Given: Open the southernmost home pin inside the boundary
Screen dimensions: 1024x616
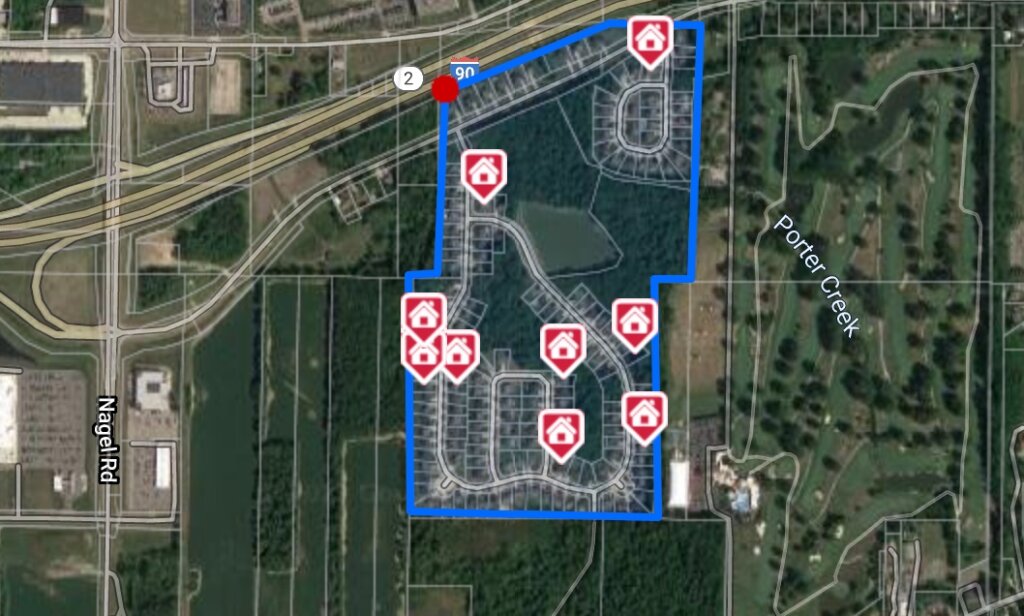Looking at the screenshot, I should 561,431.
